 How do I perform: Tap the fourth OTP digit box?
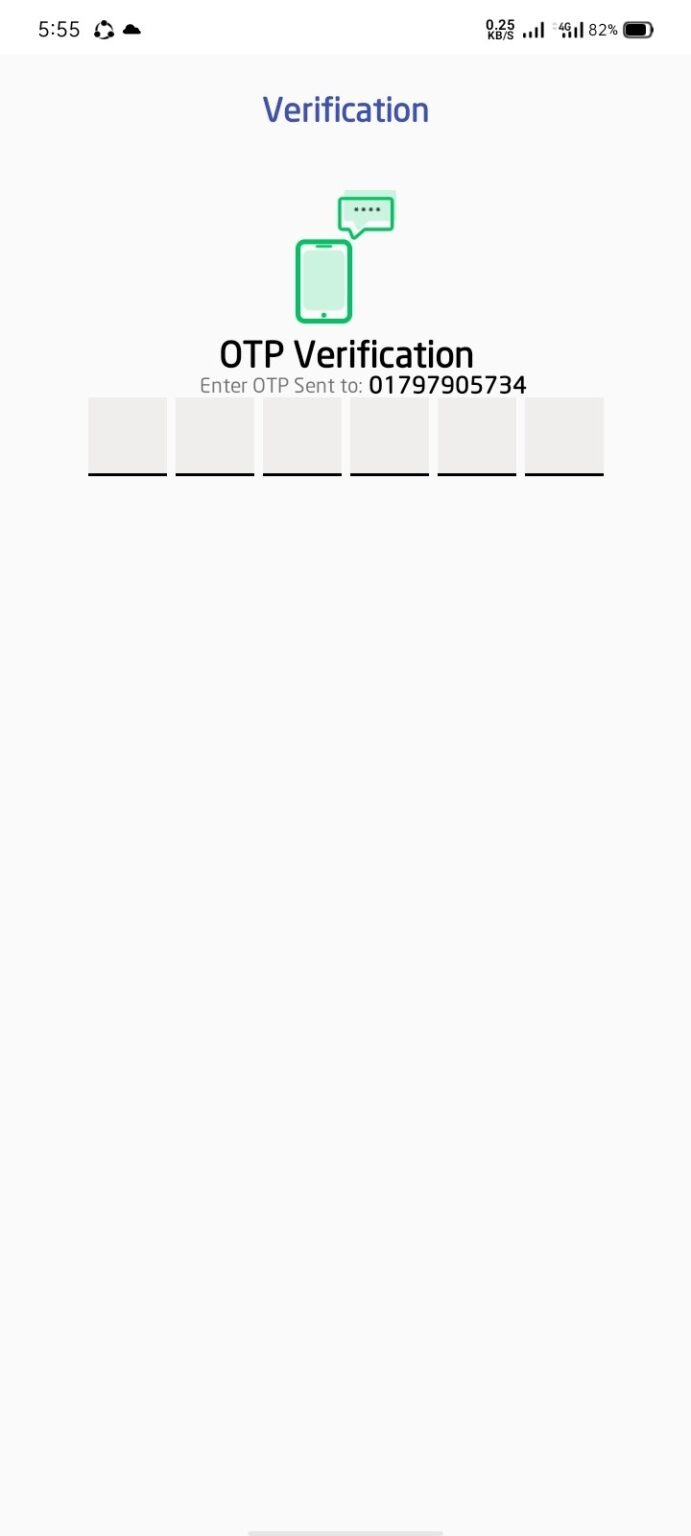point(390,436)
